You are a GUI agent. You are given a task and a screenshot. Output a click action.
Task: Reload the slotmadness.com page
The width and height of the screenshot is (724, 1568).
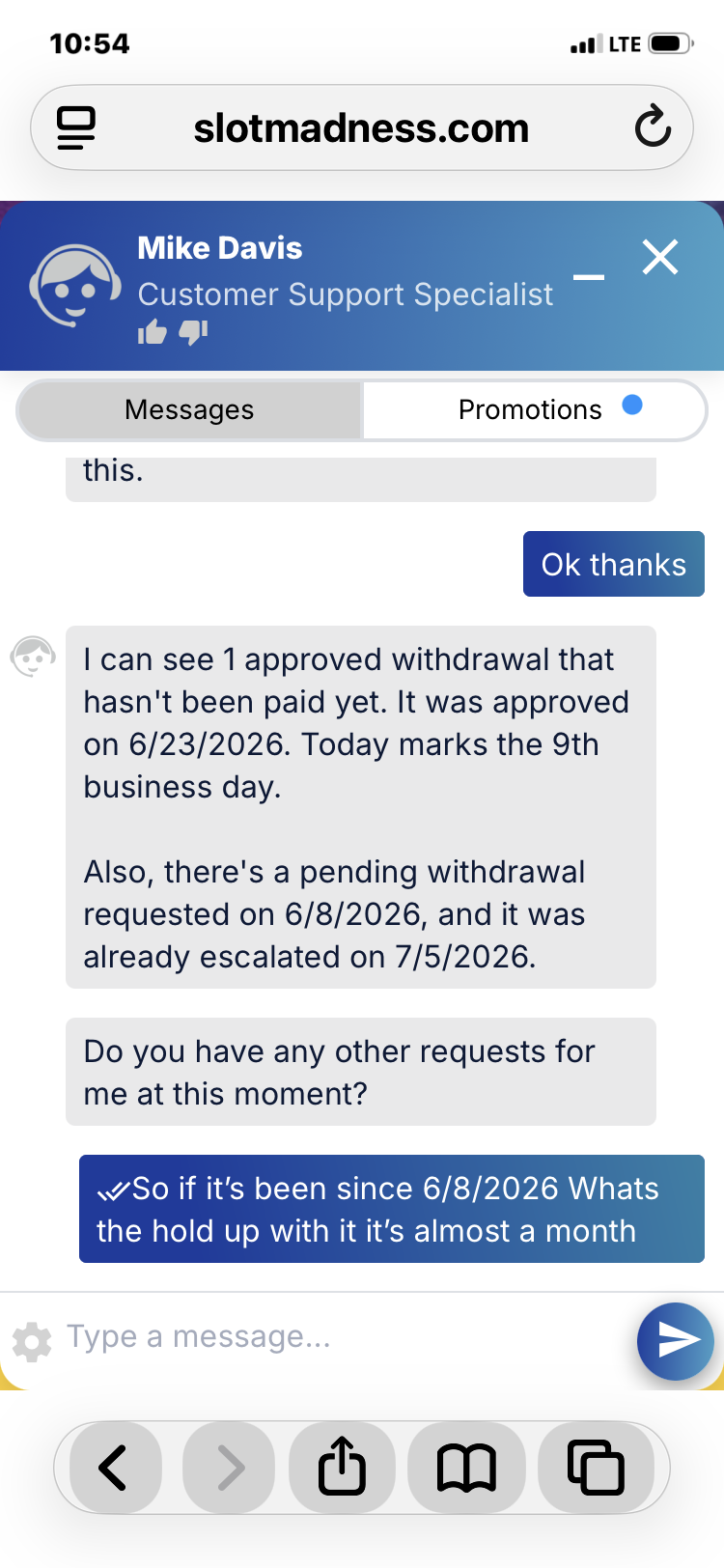[x=653, y=127]
